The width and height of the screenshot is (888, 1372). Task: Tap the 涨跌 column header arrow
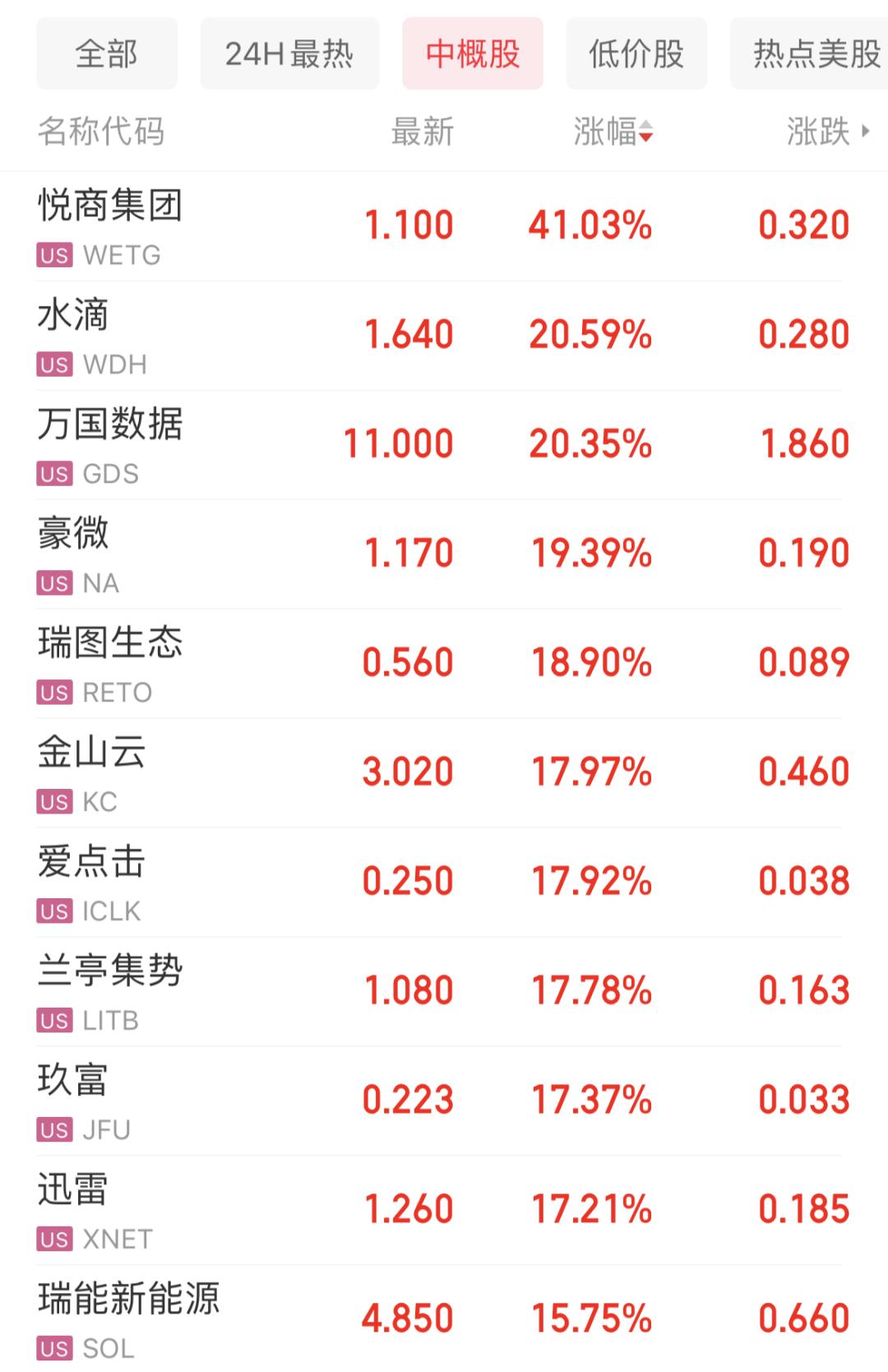pyautogui.click(x=864, y=131)
